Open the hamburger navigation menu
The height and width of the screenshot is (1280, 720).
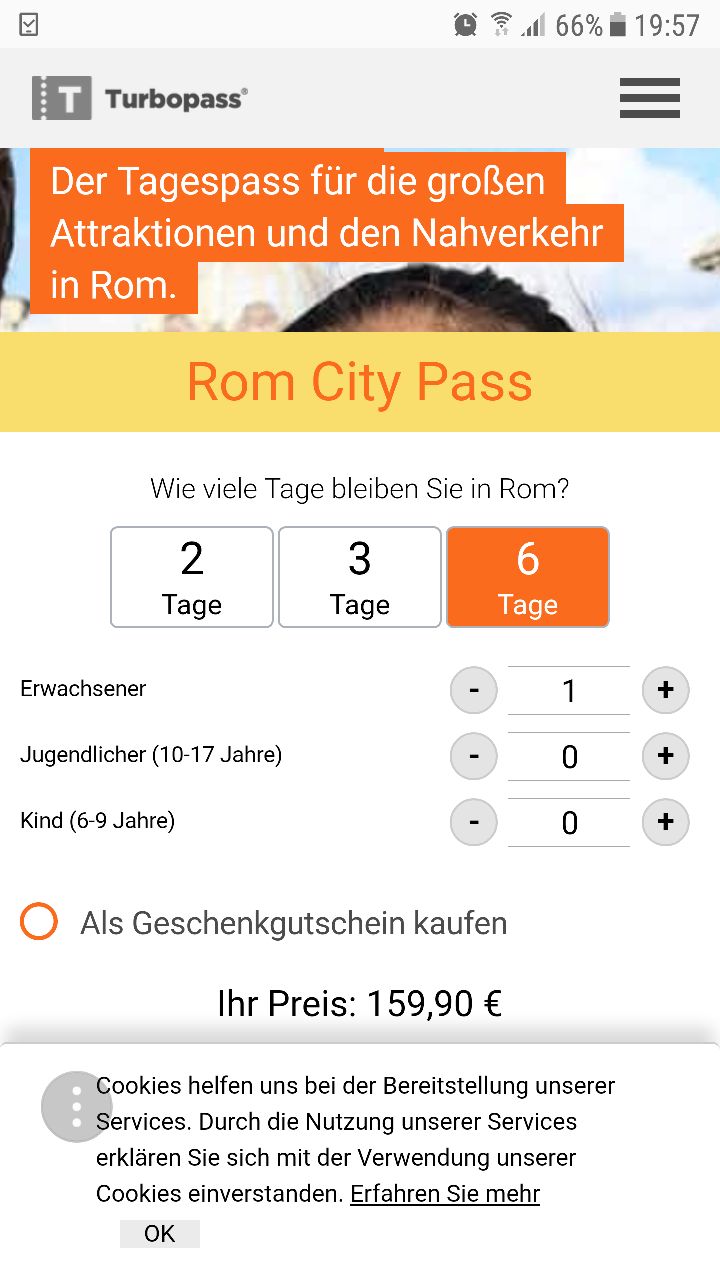coord(649,98)
